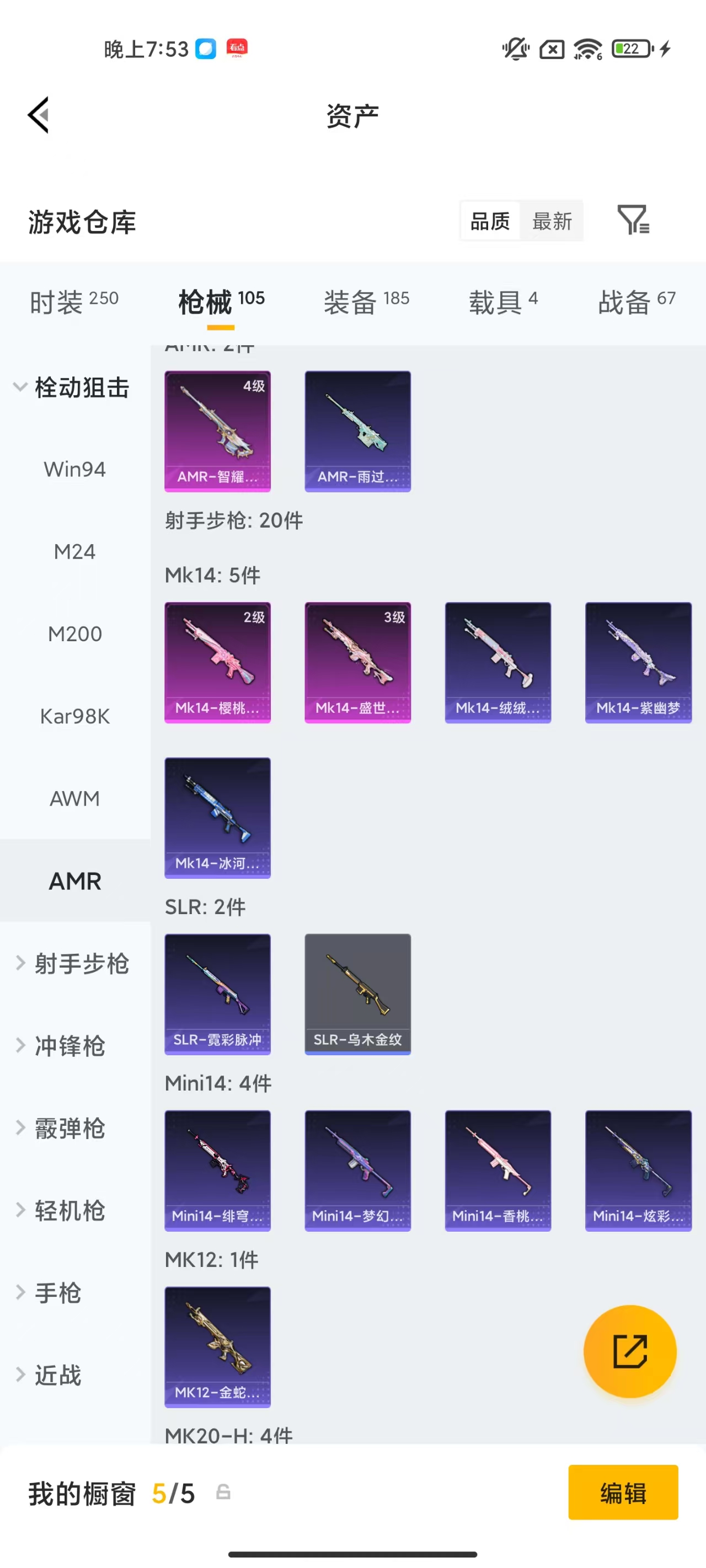This screenshot has width=706, height=1568.
Task: Open the filter icon beside 最新
Action: pyautogui.click(x=633, y=221)
